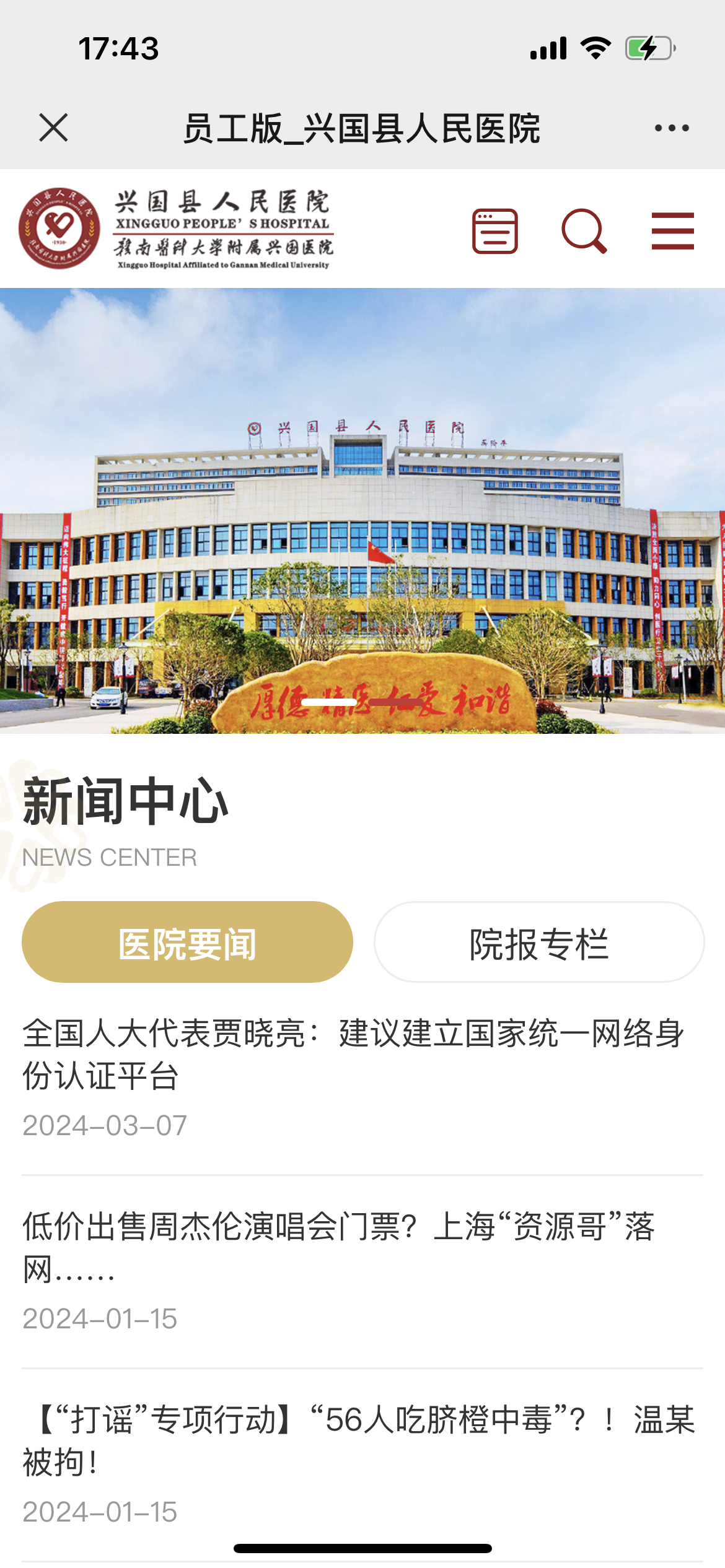Screen dimensions: 725x1568
Task: Select the 医院要闻 news tab
Action: (x=188, y=942)
